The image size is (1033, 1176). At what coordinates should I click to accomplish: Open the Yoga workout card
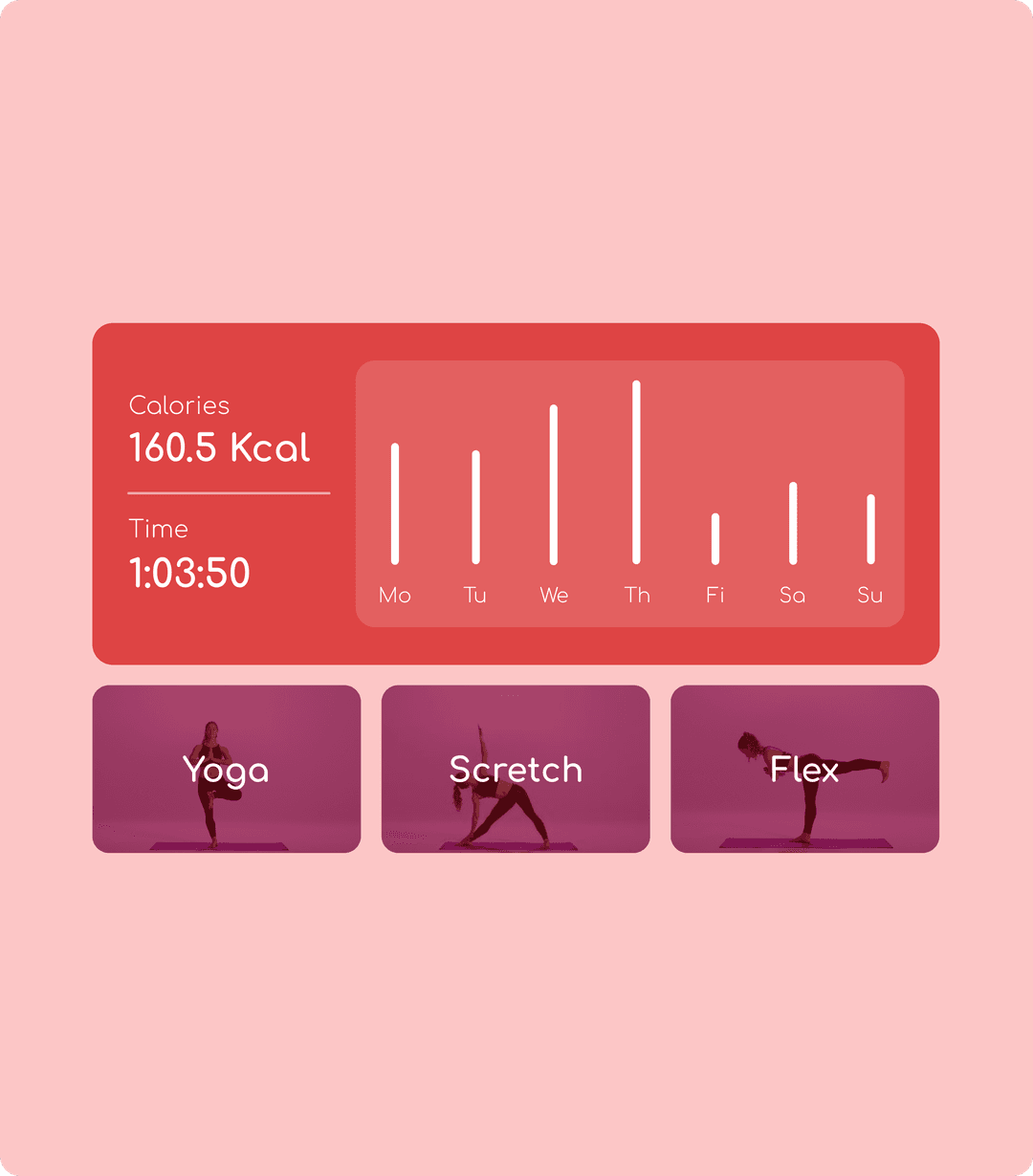click(x=226, y=768)
